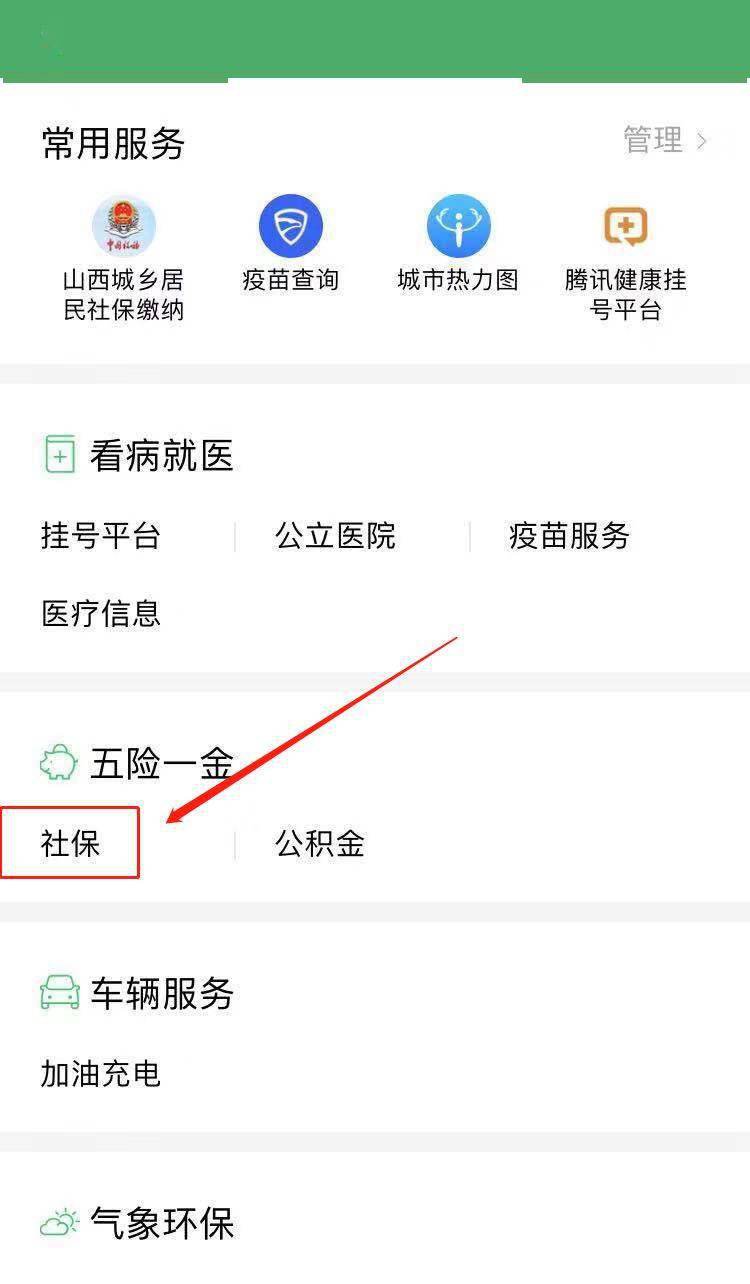750x1284 pixels.
Task: Open 医疗信息 entry
Action: point(100,613)
